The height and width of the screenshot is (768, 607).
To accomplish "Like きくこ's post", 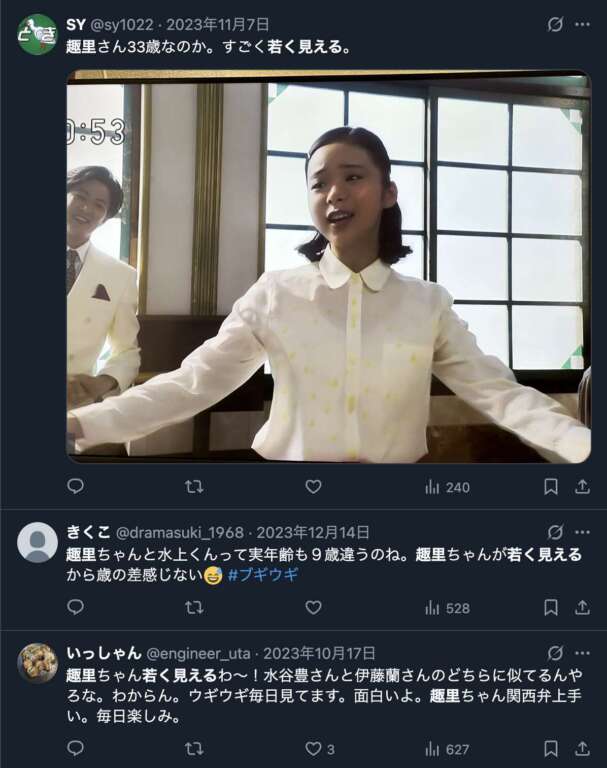I will tap(313, 607).
